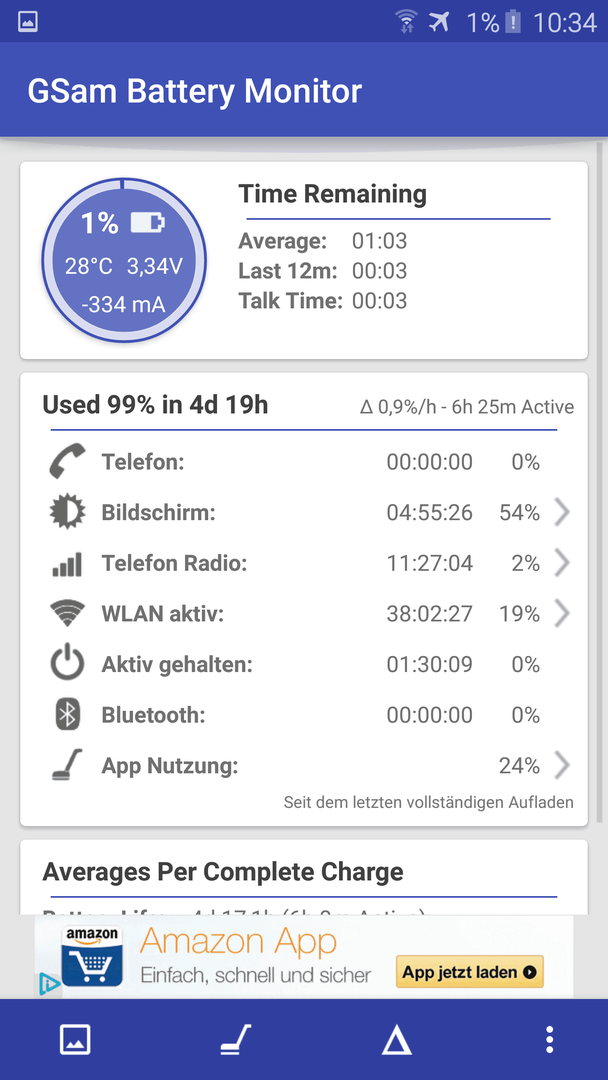The image size is (608, 1080).
Task: Open the Bildschirm usage details
Action: [x=304, y=513]
